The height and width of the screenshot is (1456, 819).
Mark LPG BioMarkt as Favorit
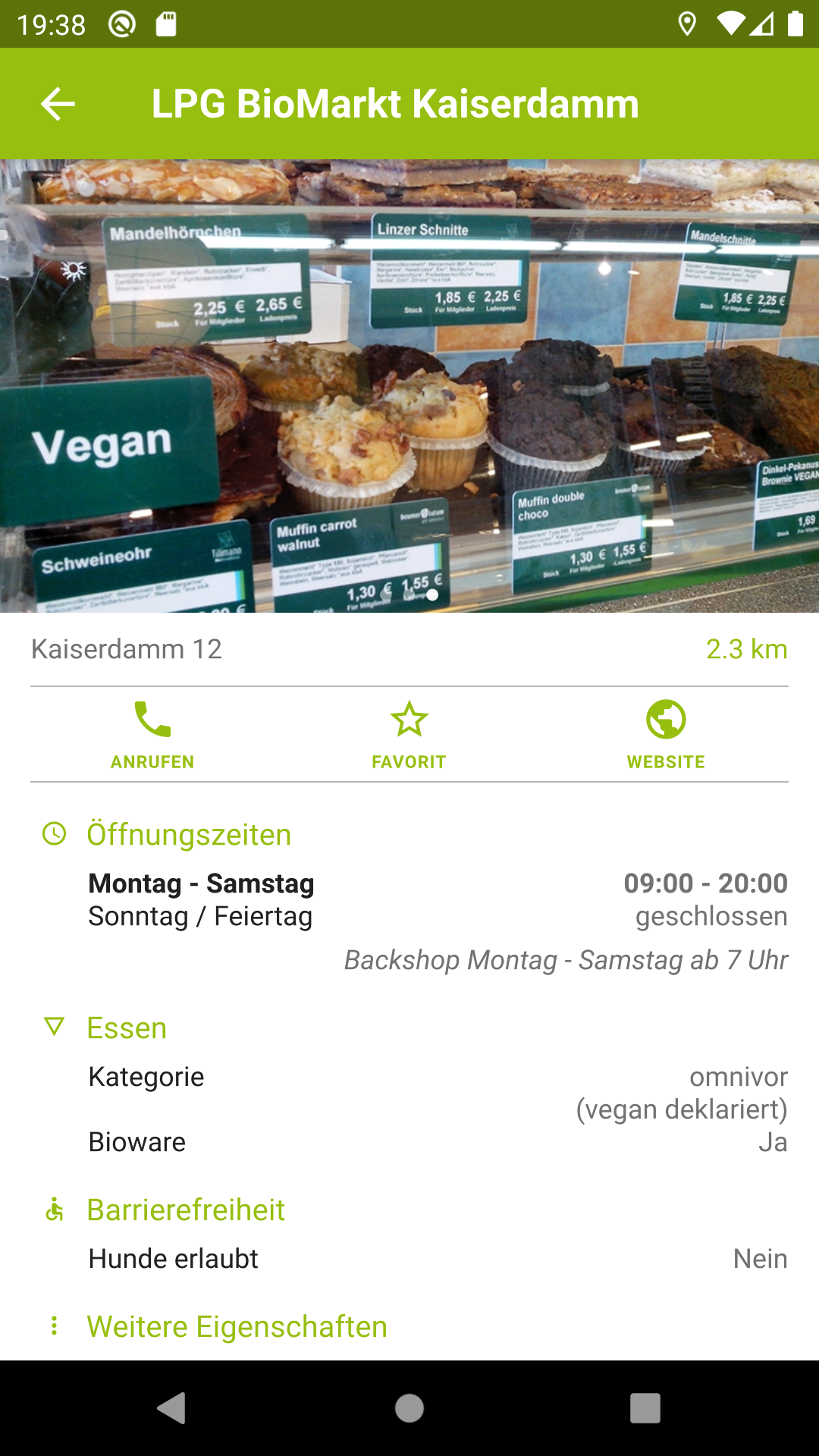[x=409, y=734]
